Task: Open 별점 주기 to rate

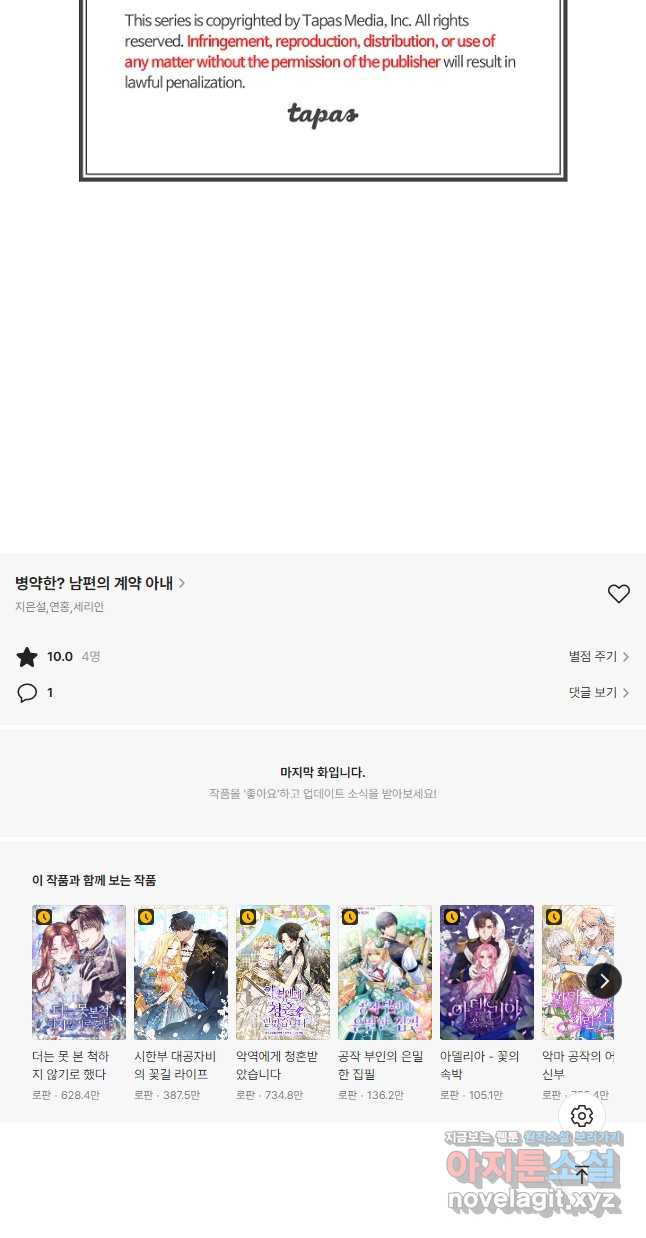Action: (598, 657)
